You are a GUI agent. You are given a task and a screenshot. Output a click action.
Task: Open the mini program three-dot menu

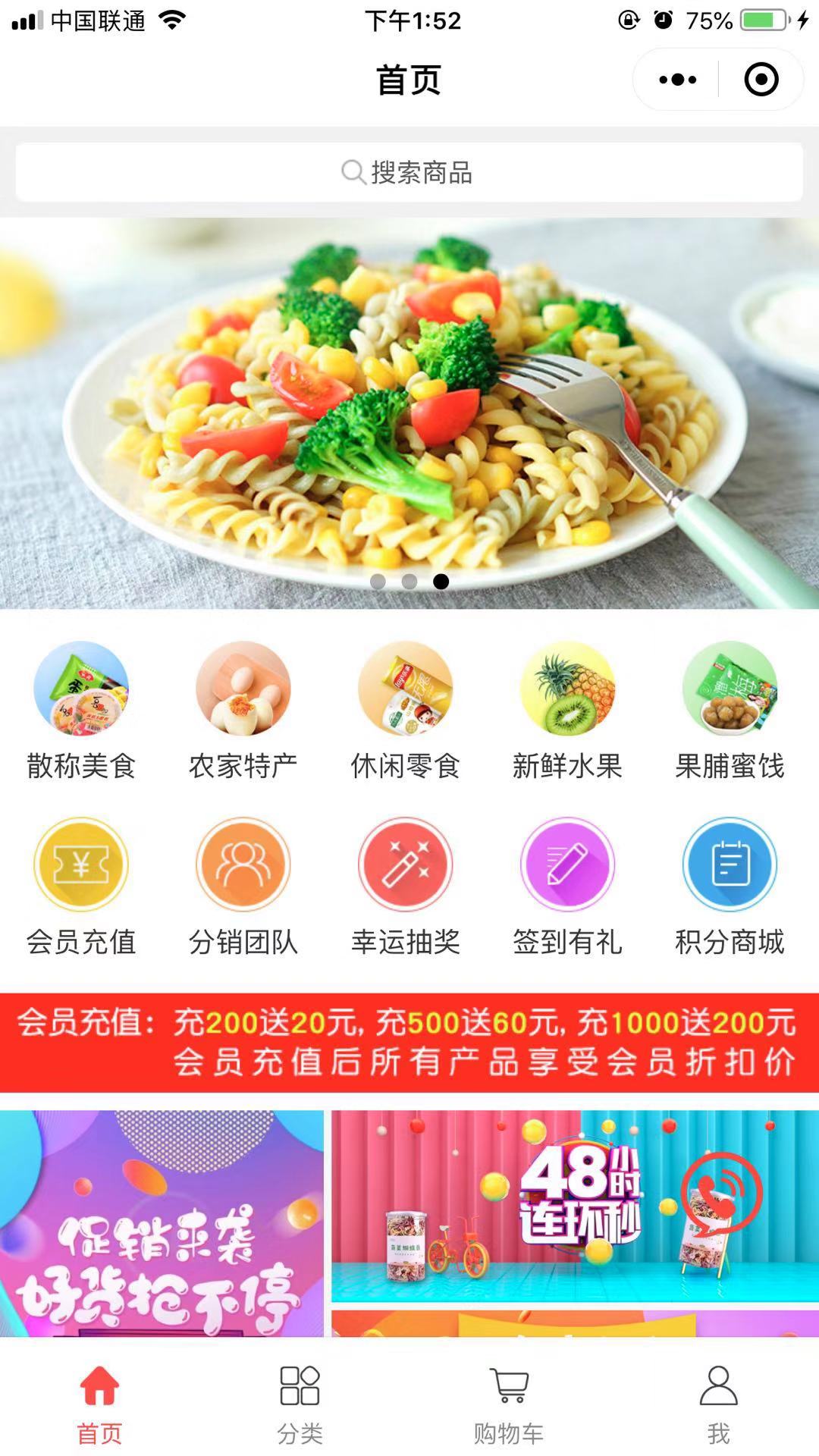point(677,80)
